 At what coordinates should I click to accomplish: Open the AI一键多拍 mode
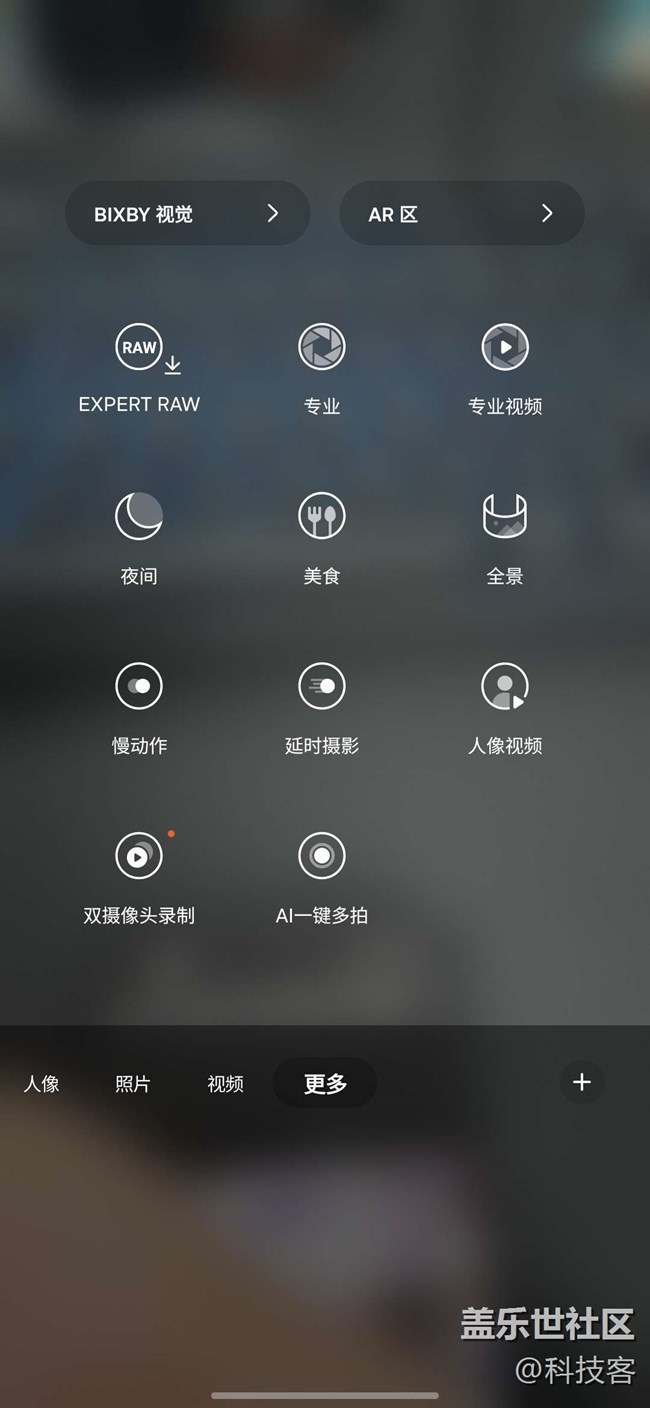322,877
